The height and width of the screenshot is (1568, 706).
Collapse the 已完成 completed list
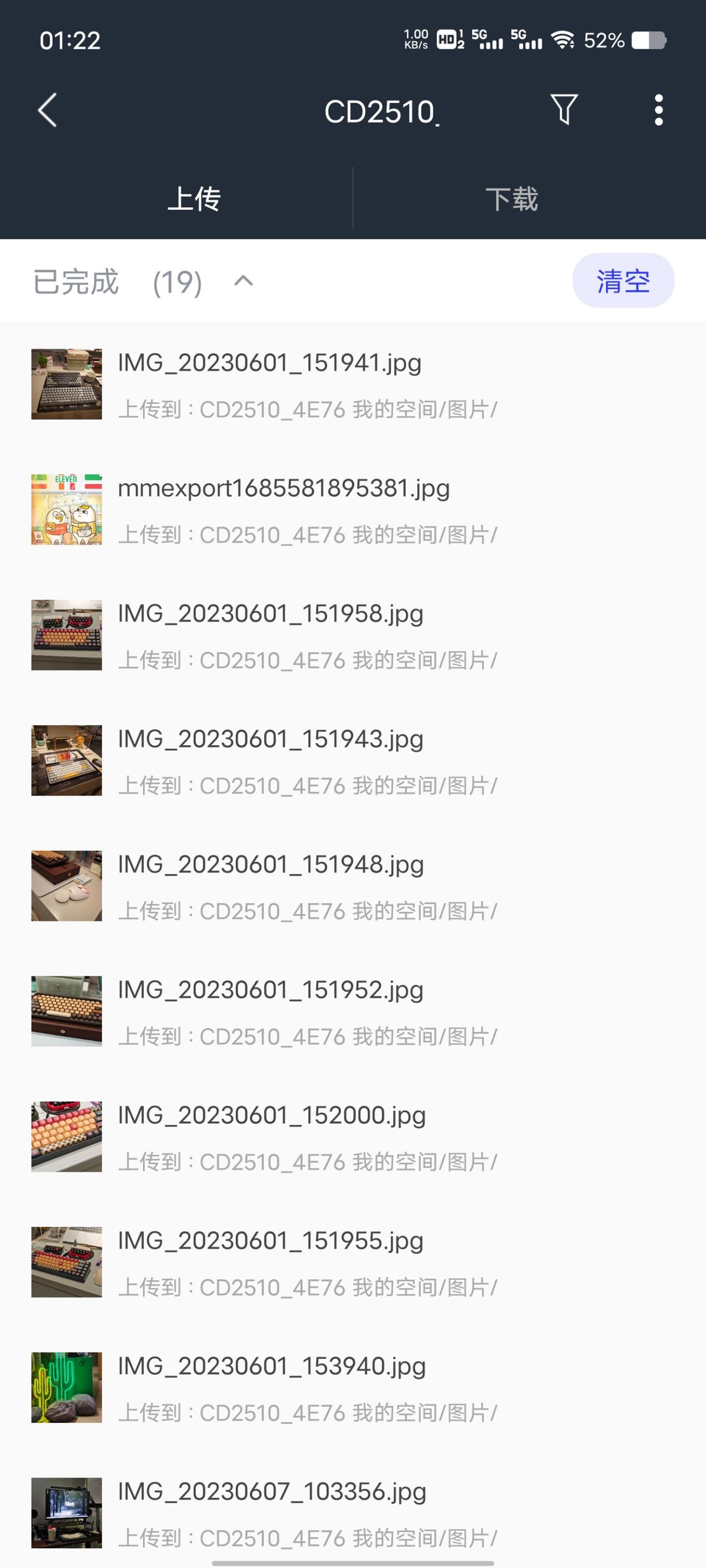click(x=242, y=281)
